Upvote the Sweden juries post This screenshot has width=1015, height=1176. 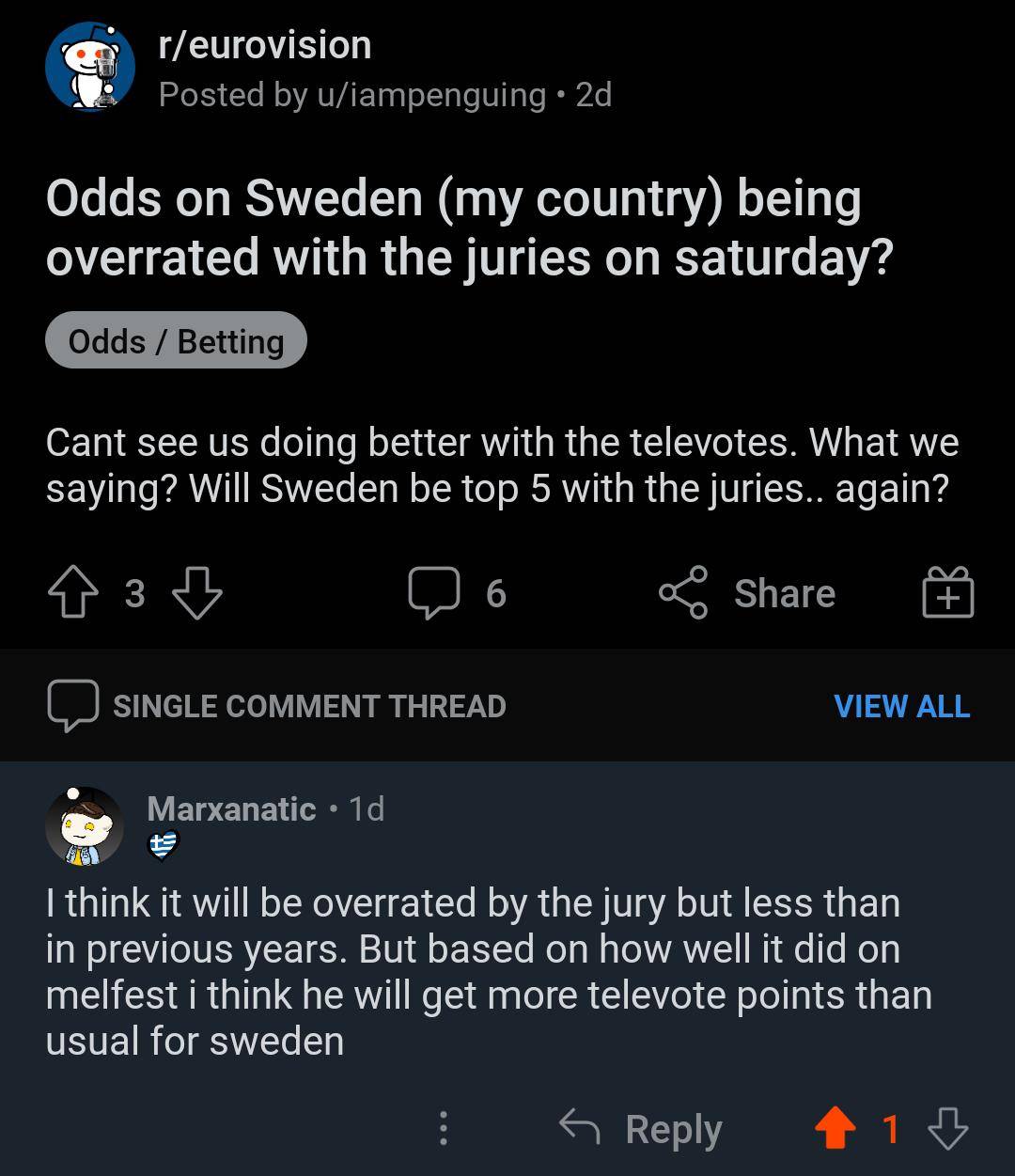coord(73,593)
